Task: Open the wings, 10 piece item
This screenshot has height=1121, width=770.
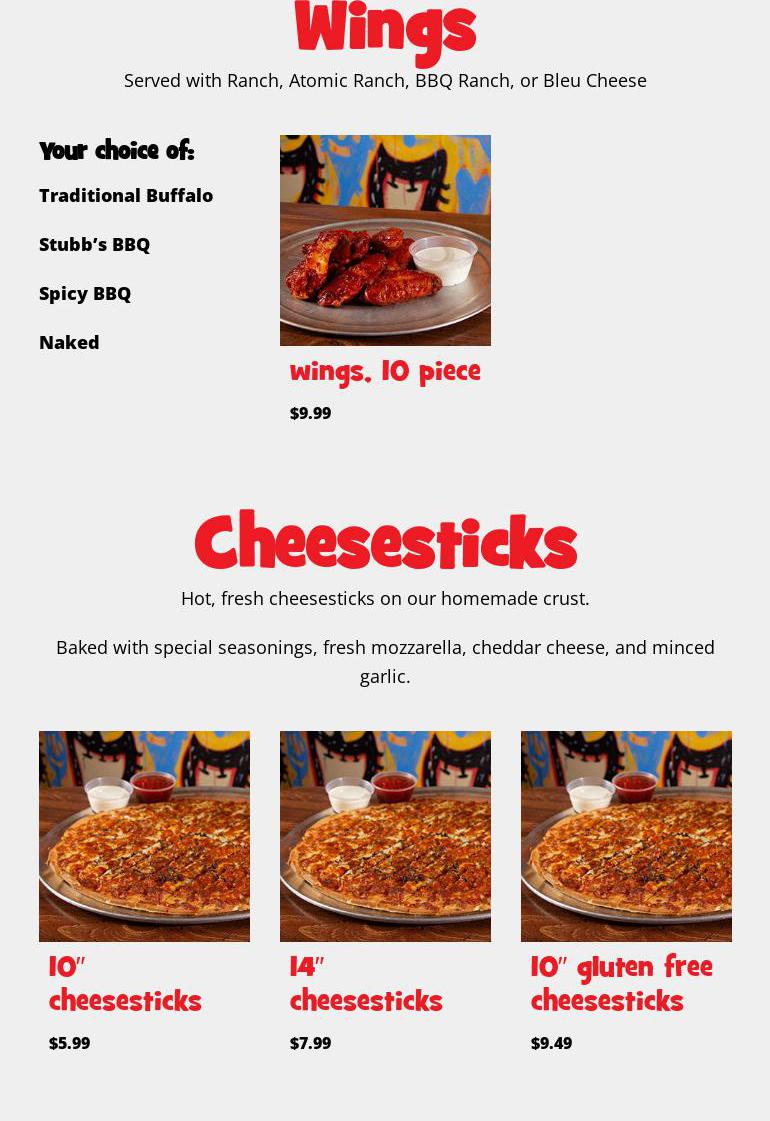Action: click(x=385, y=371)
